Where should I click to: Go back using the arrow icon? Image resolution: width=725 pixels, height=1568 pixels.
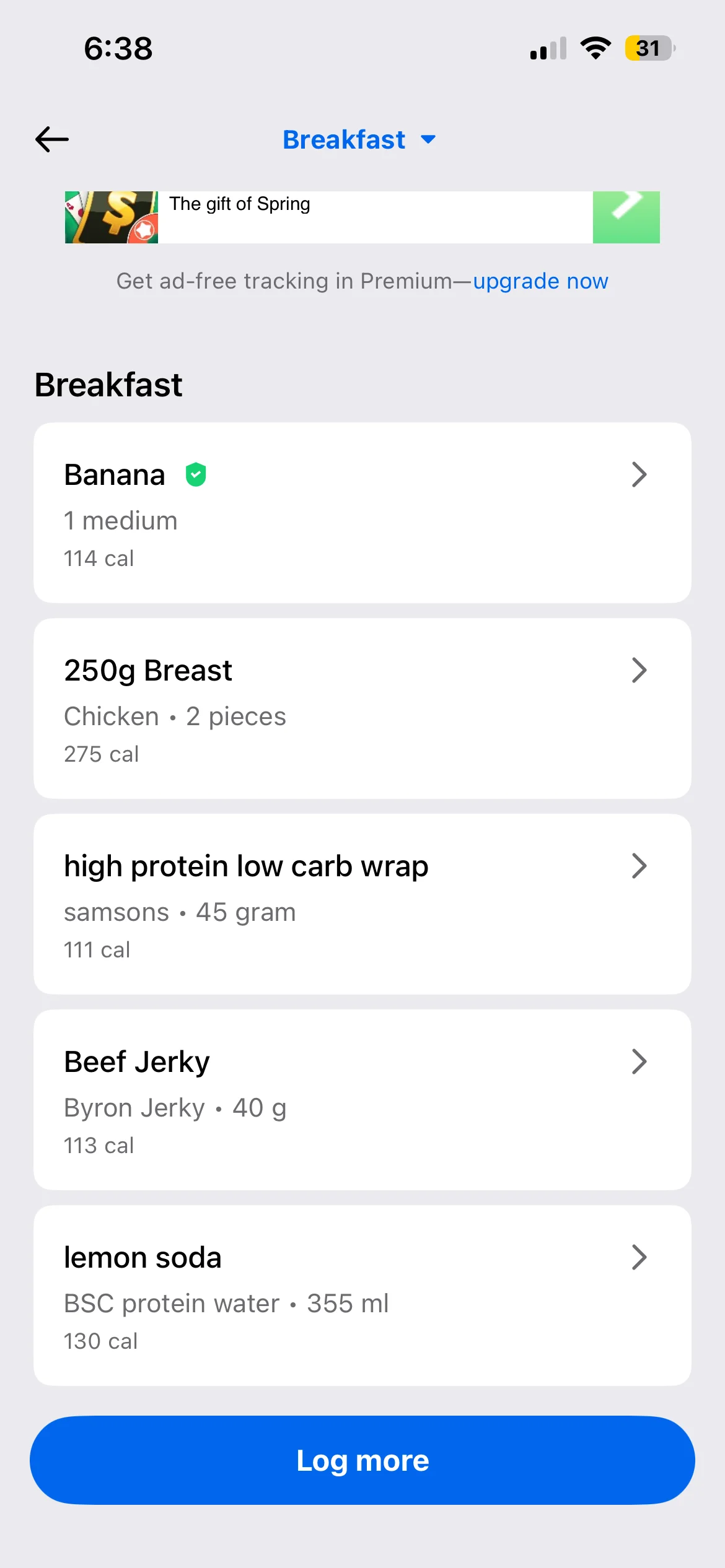click(52, 139)
